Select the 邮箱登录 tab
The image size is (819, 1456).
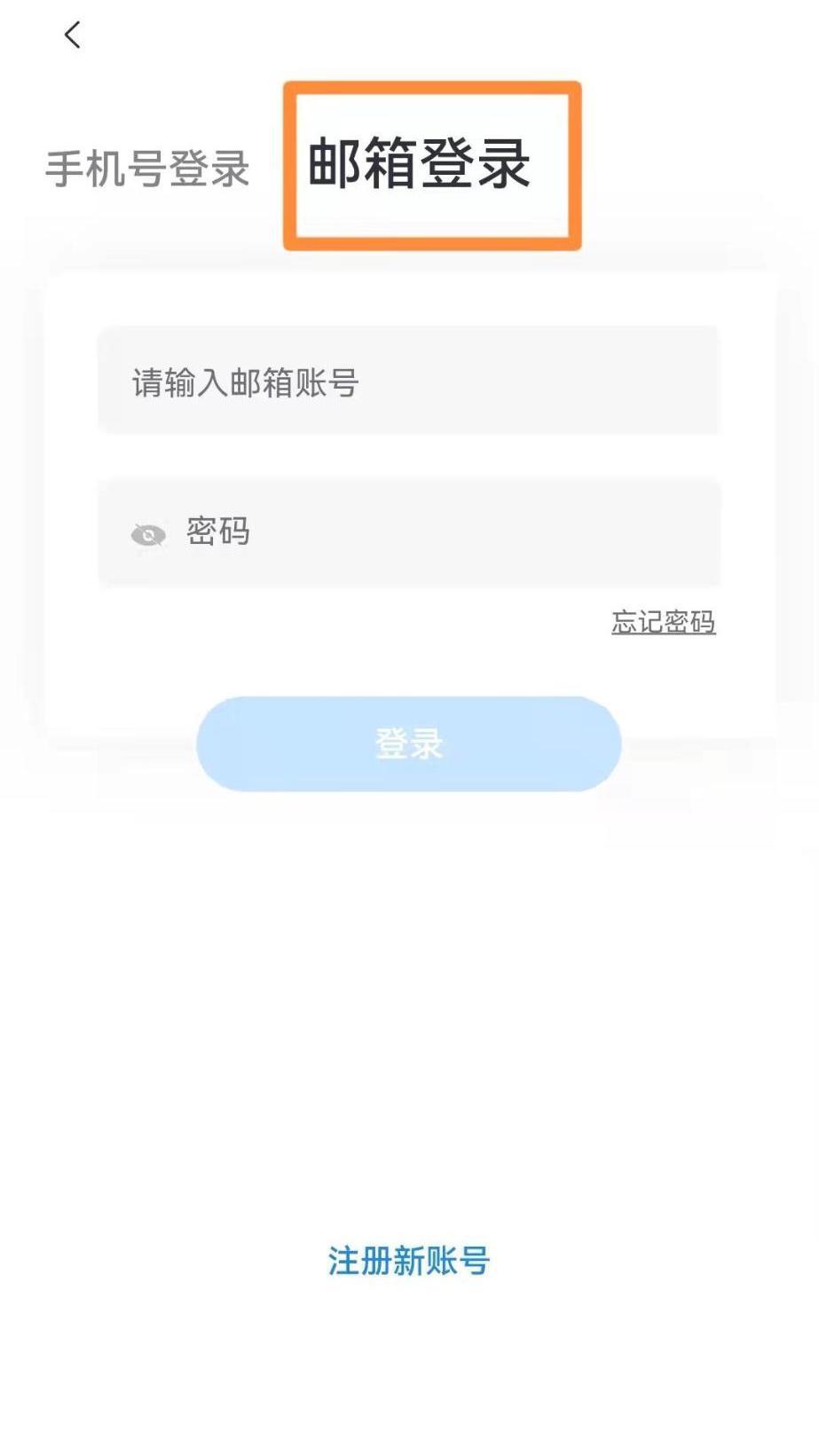[x=419, y=164]
